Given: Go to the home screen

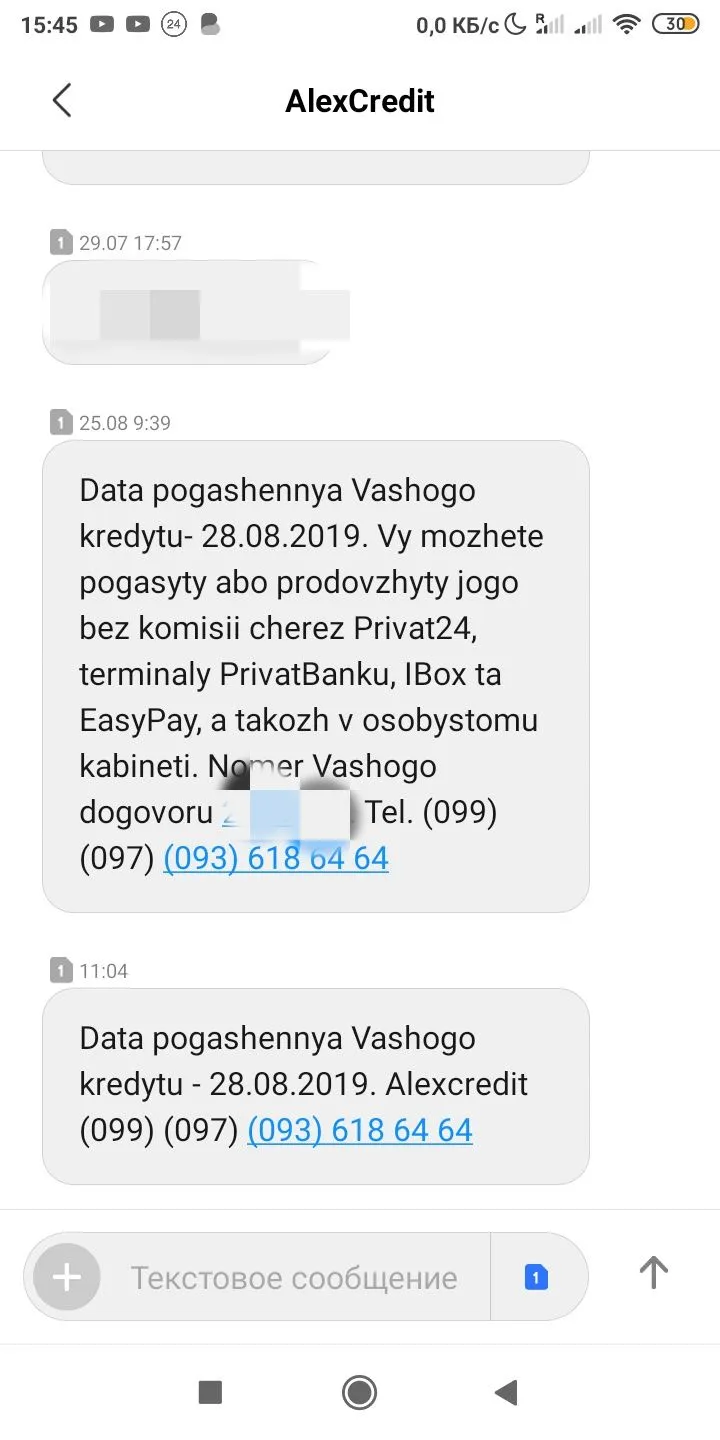Looking at the screenshot, I should [x=359, y=1392].
